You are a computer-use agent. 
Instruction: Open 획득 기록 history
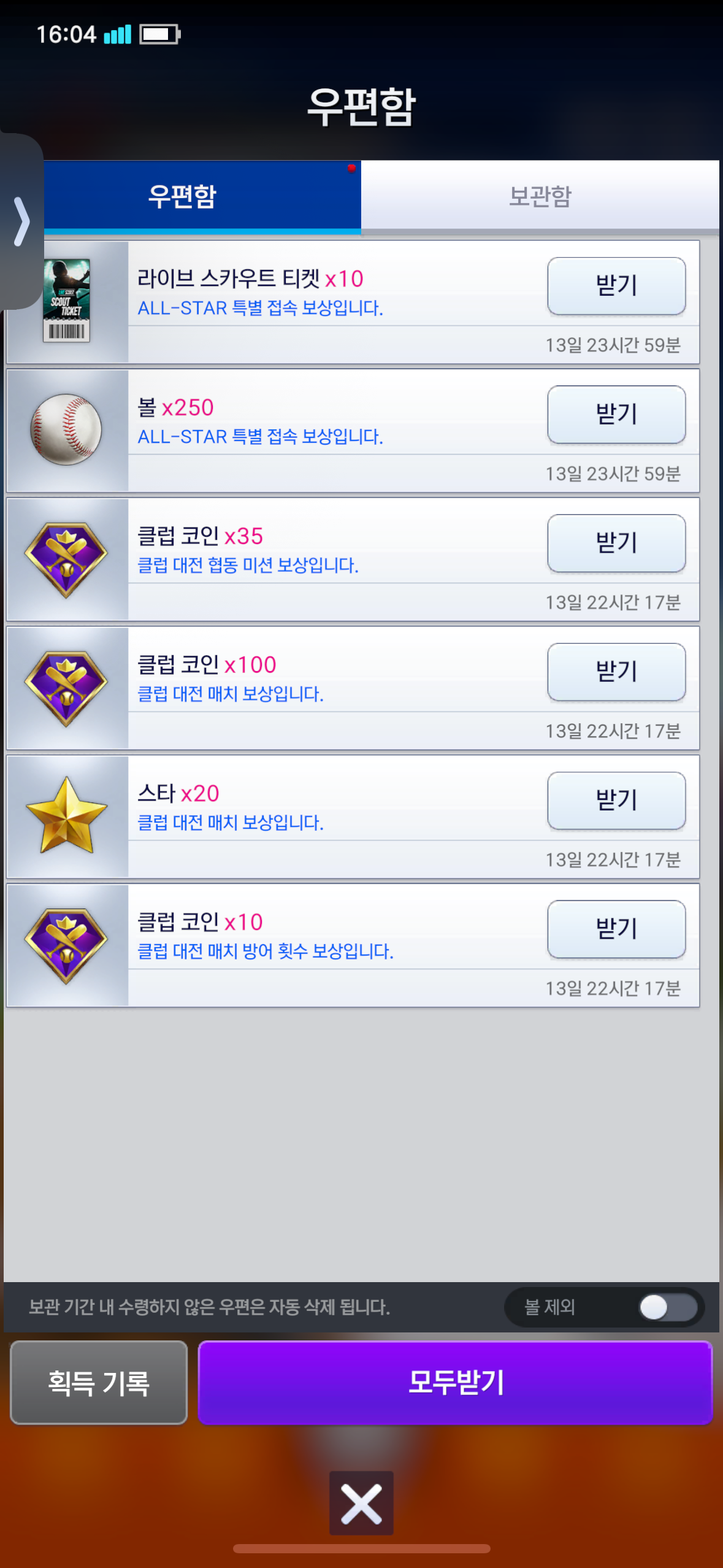tap(99, 1383)
